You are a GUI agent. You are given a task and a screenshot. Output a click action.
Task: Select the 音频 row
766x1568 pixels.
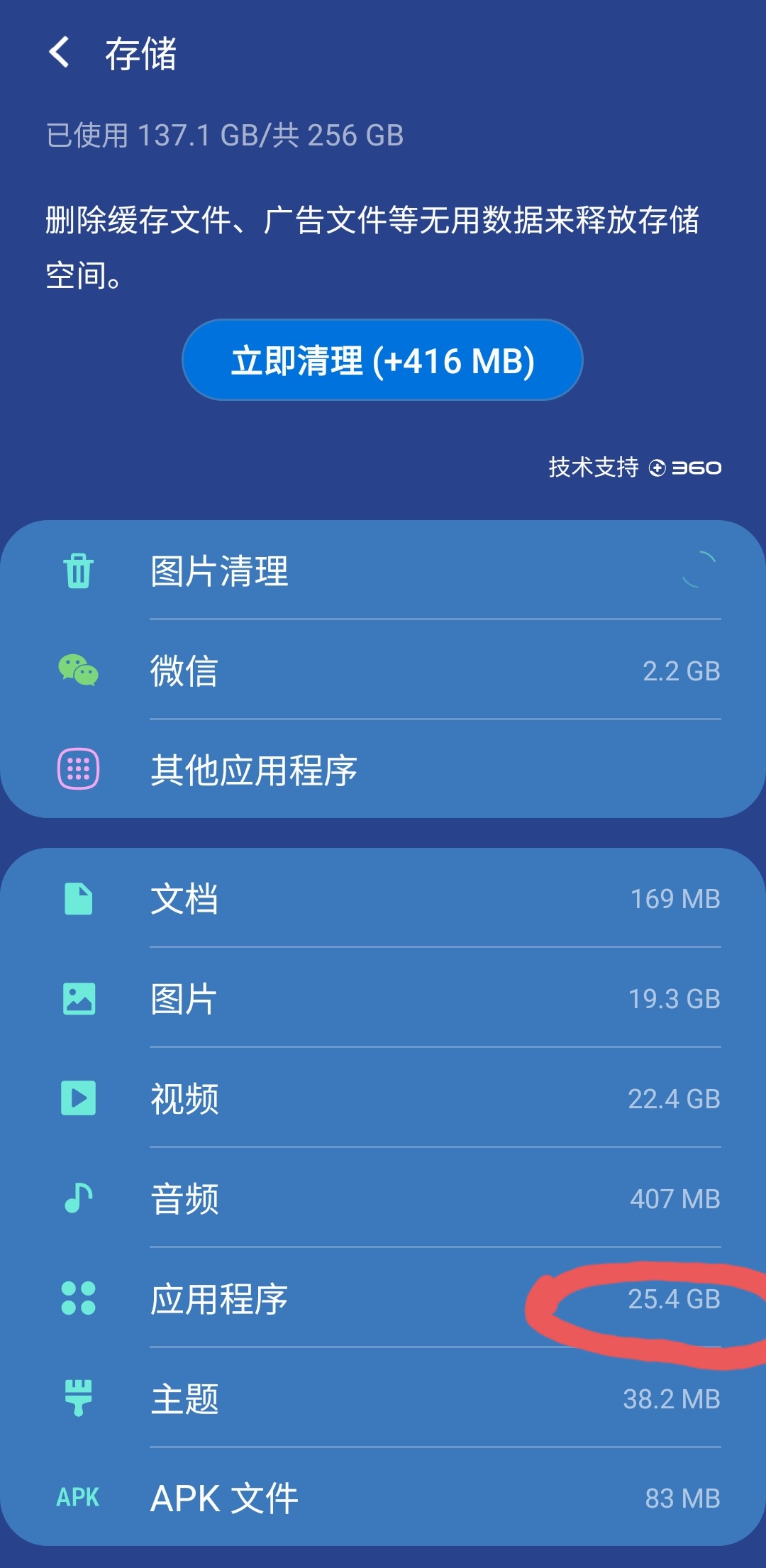[x=383, y=1199]
